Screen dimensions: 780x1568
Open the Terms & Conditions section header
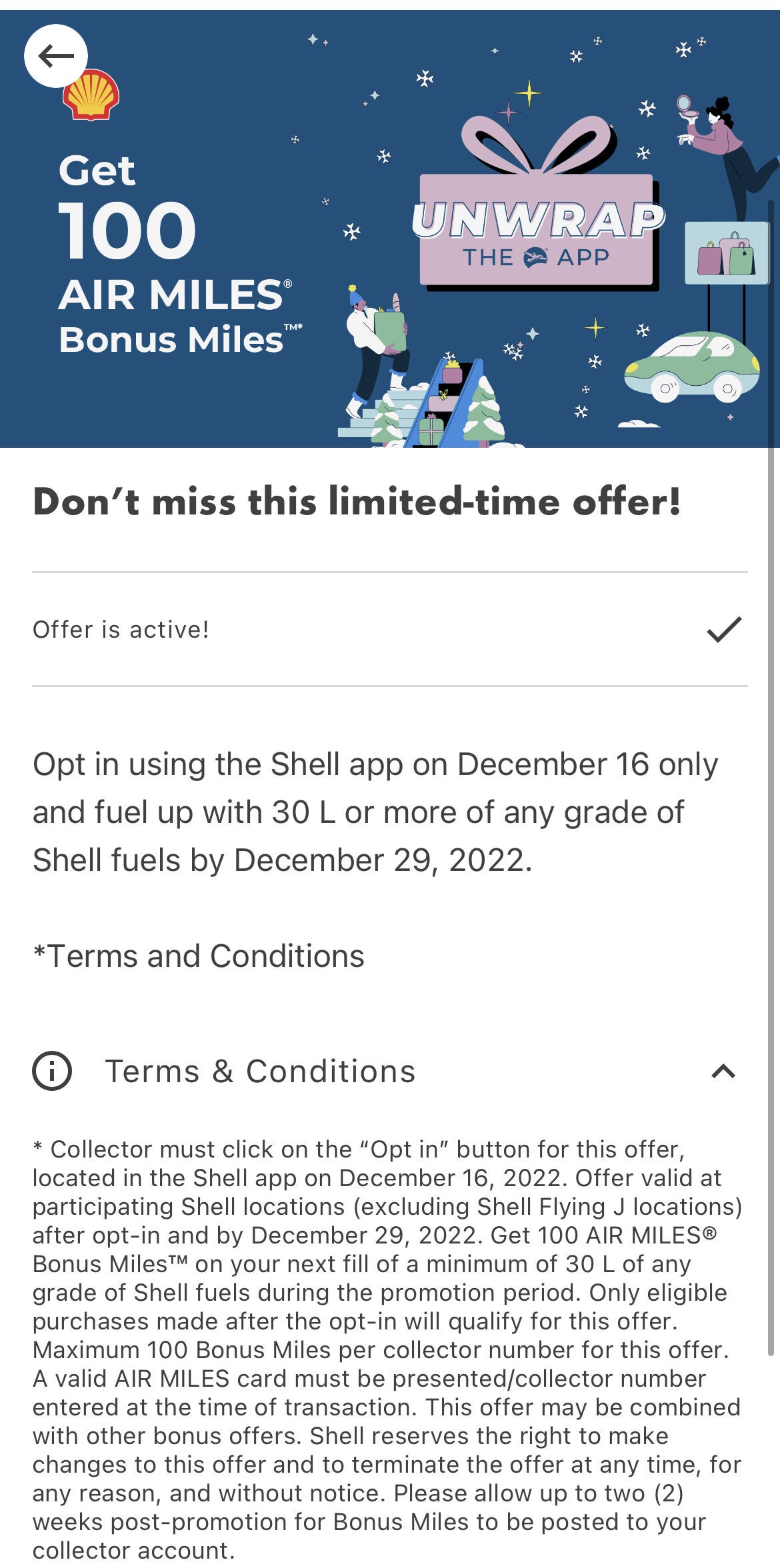point(261,1072)
